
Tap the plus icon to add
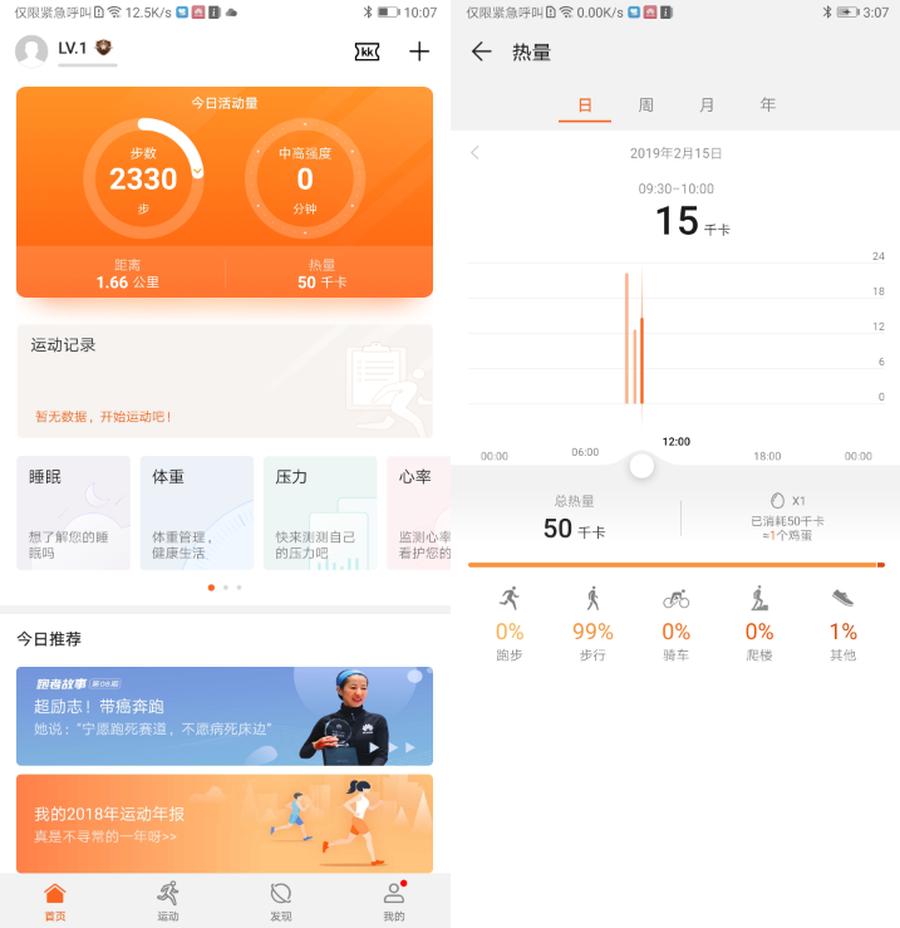[419, 52]
